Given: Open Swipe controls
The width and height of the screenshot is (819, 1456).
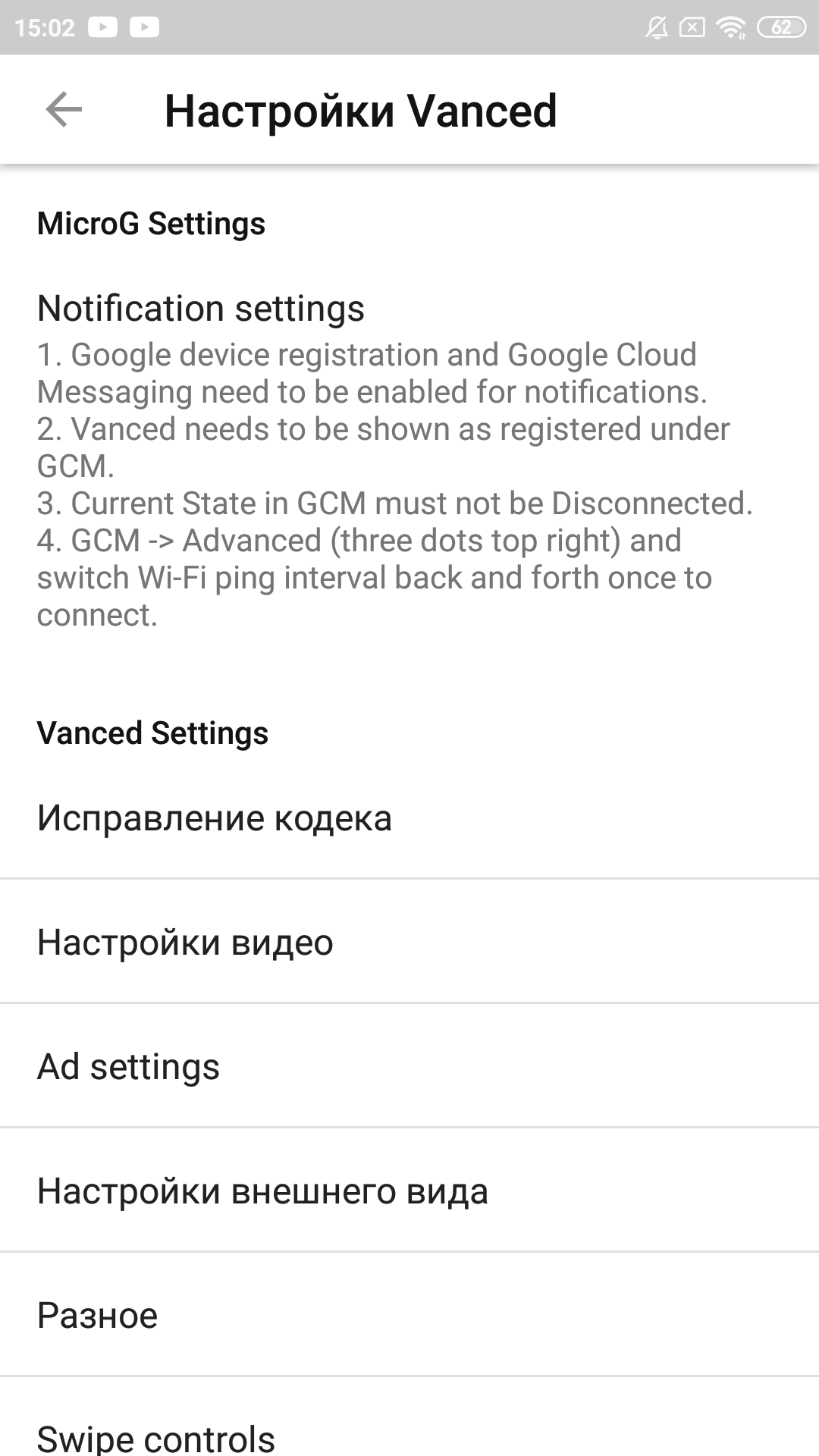Looking at the screenshot, I should point(409,1418).
